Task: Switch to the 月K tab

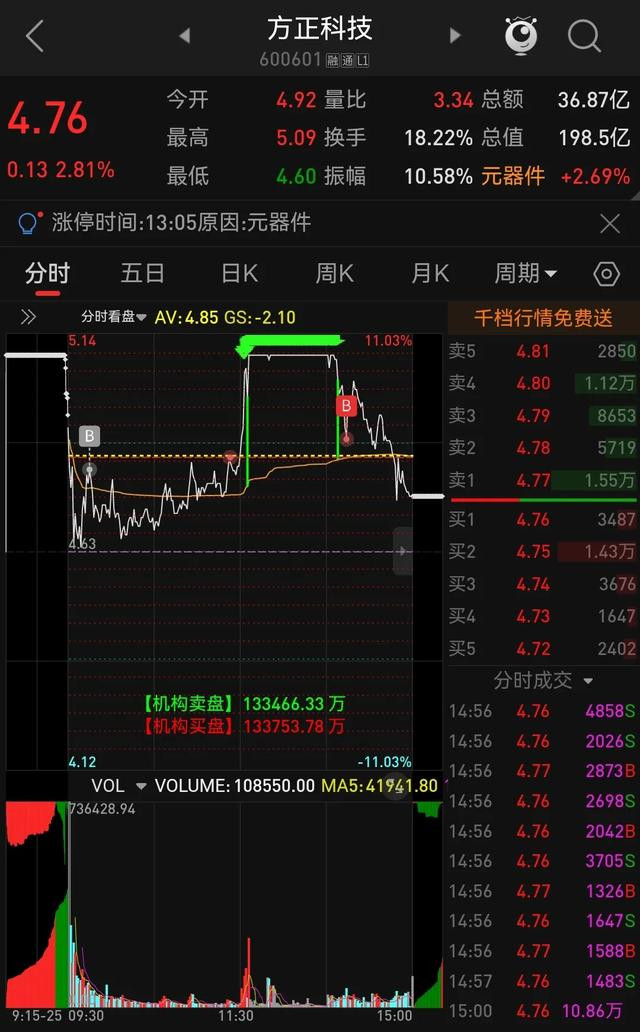Action: [x=430, y=273]
